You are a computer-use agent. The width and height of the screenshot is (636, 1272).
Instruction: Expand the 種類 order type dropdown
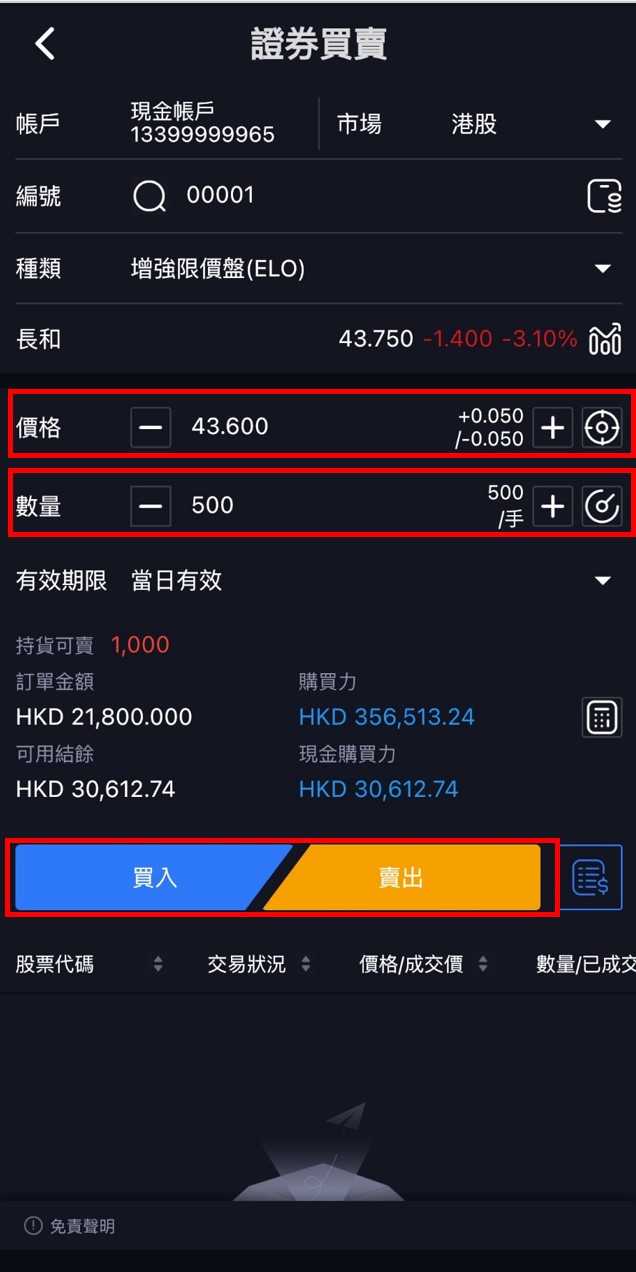tap(602, 269)
